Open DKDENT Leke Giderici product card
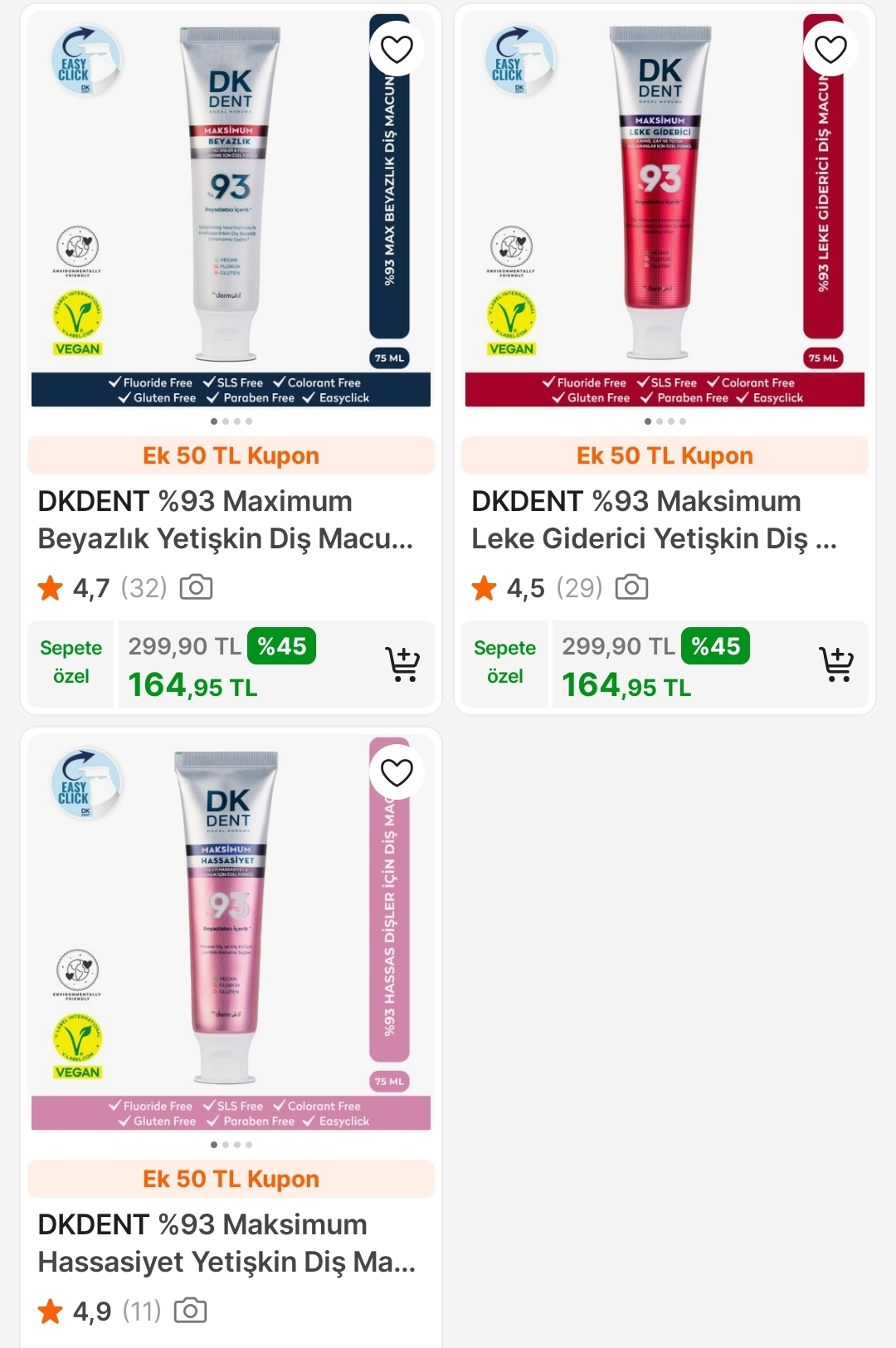The height and width of the screenshot is (1348, 896). (654, 520)
